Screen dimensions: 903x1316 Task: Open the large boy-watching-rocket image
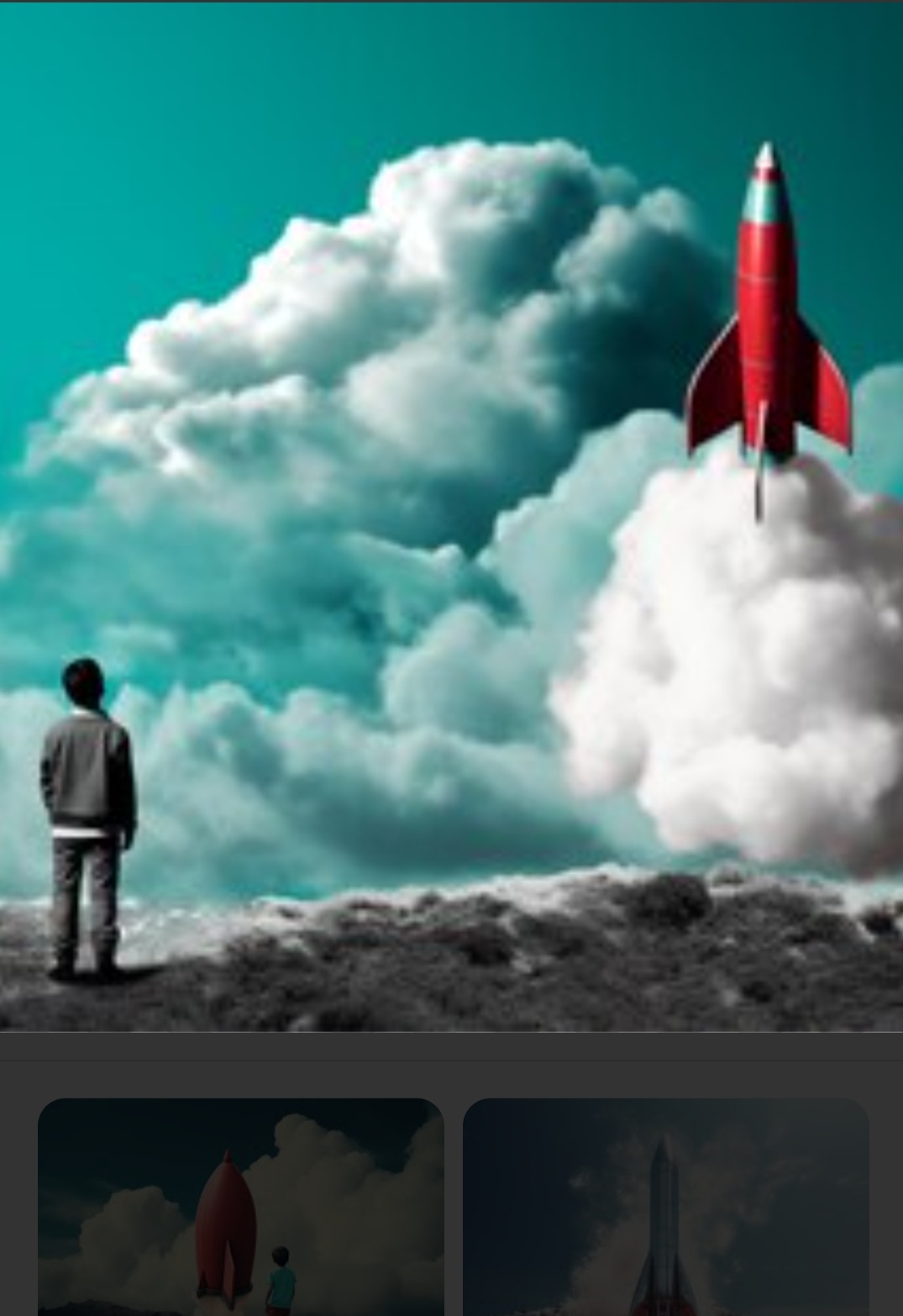click(451, 517)
